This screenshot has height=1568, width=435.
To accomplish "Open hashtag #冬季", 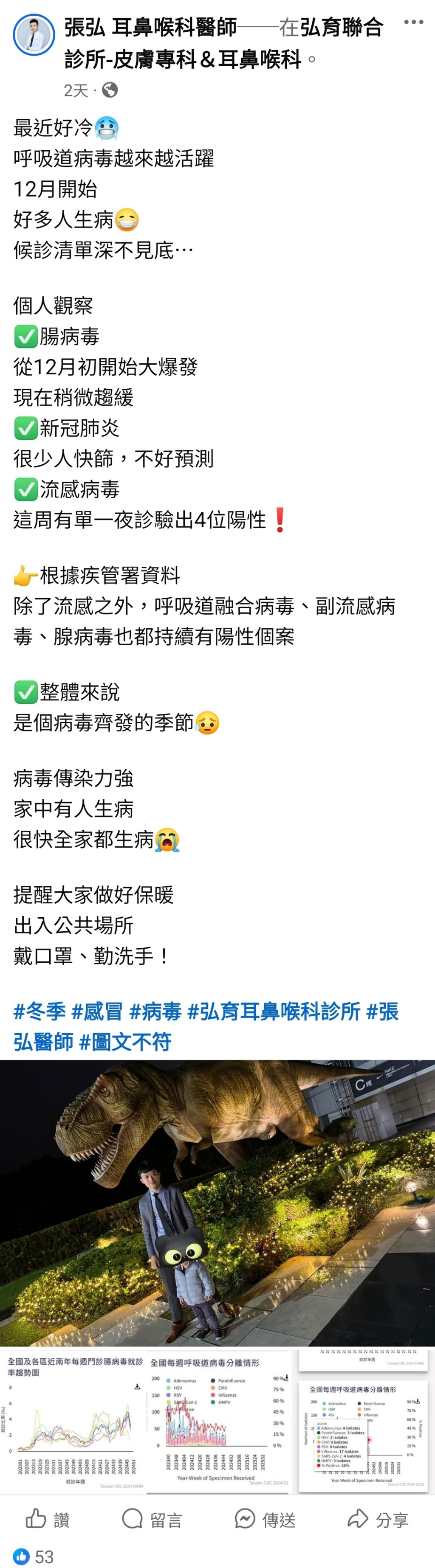I will (x=39, y=1011).
